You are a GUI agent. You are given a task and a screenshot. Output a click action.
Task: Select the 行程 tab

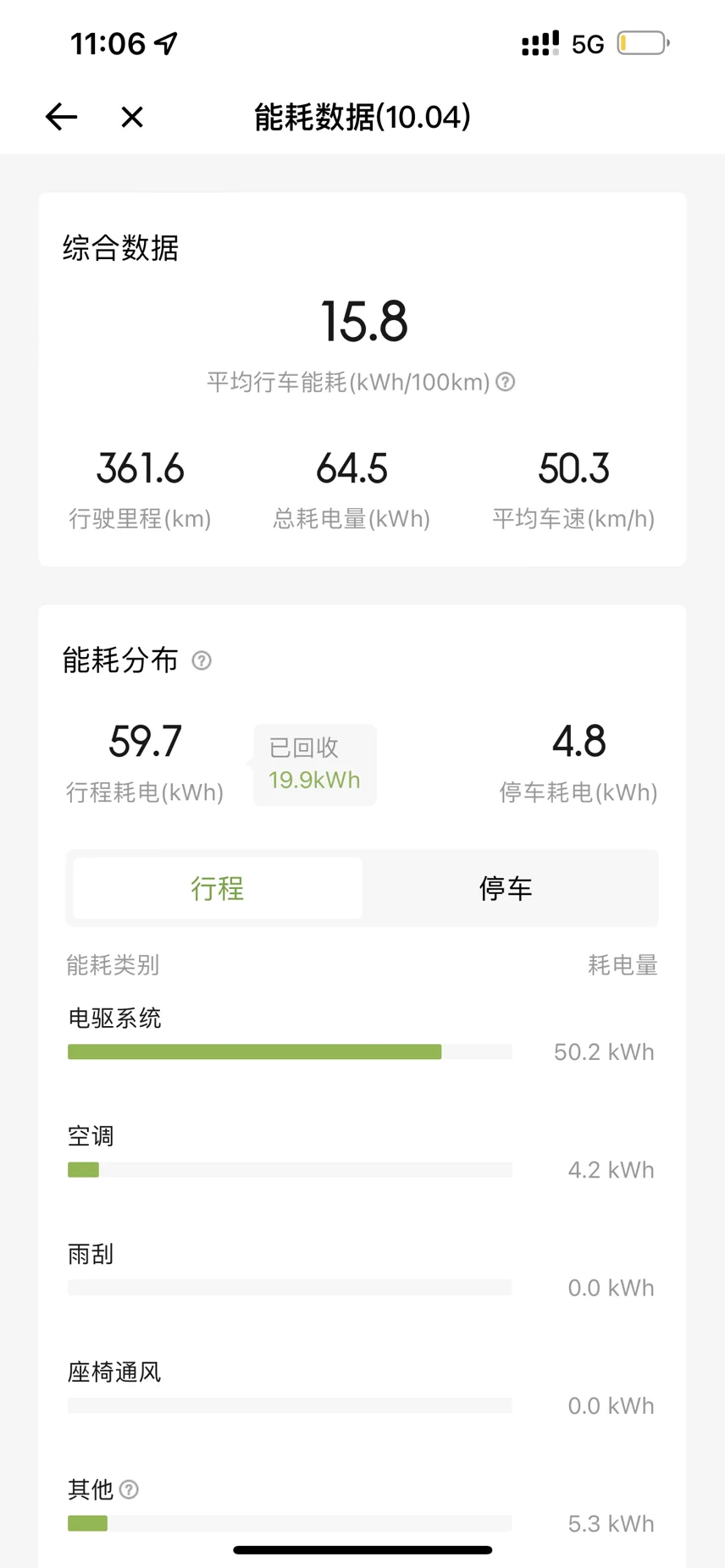(x=218, y=888)
